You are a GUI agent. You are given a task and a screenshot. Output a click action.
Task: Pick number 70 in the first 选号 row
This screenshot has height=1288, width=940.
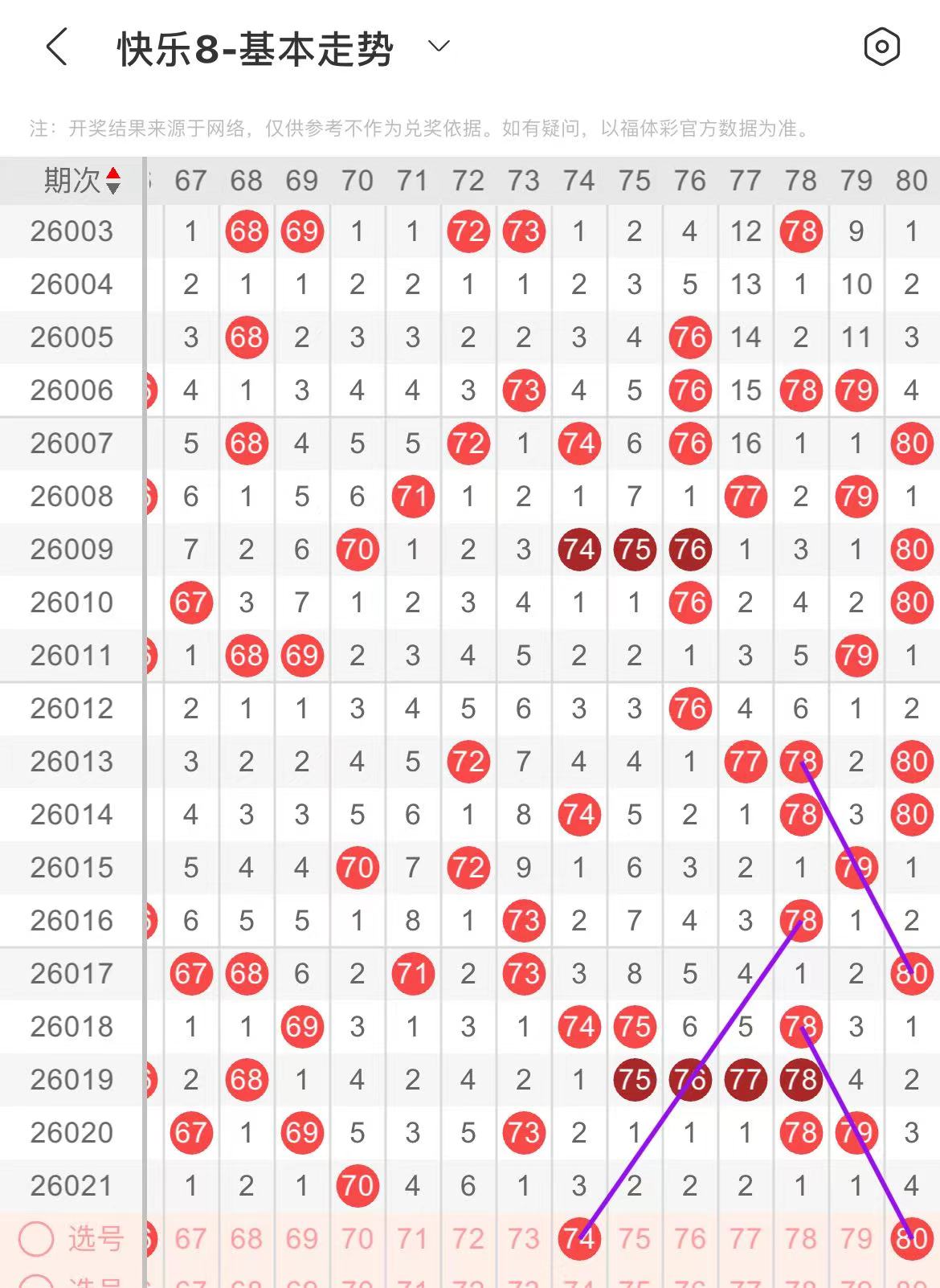click(x=357, y=1238)
